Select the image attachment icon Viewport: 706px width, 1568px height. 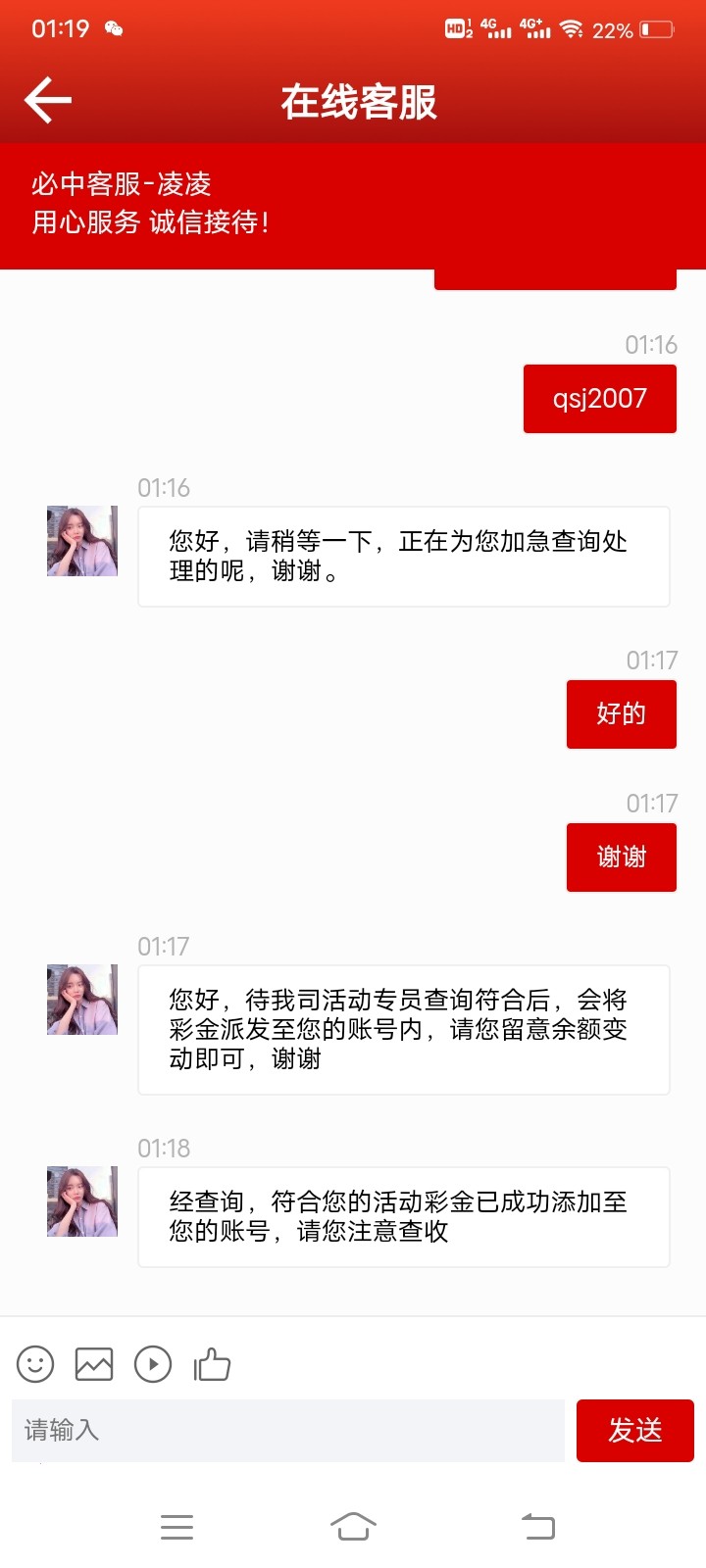pos(93,1364)
